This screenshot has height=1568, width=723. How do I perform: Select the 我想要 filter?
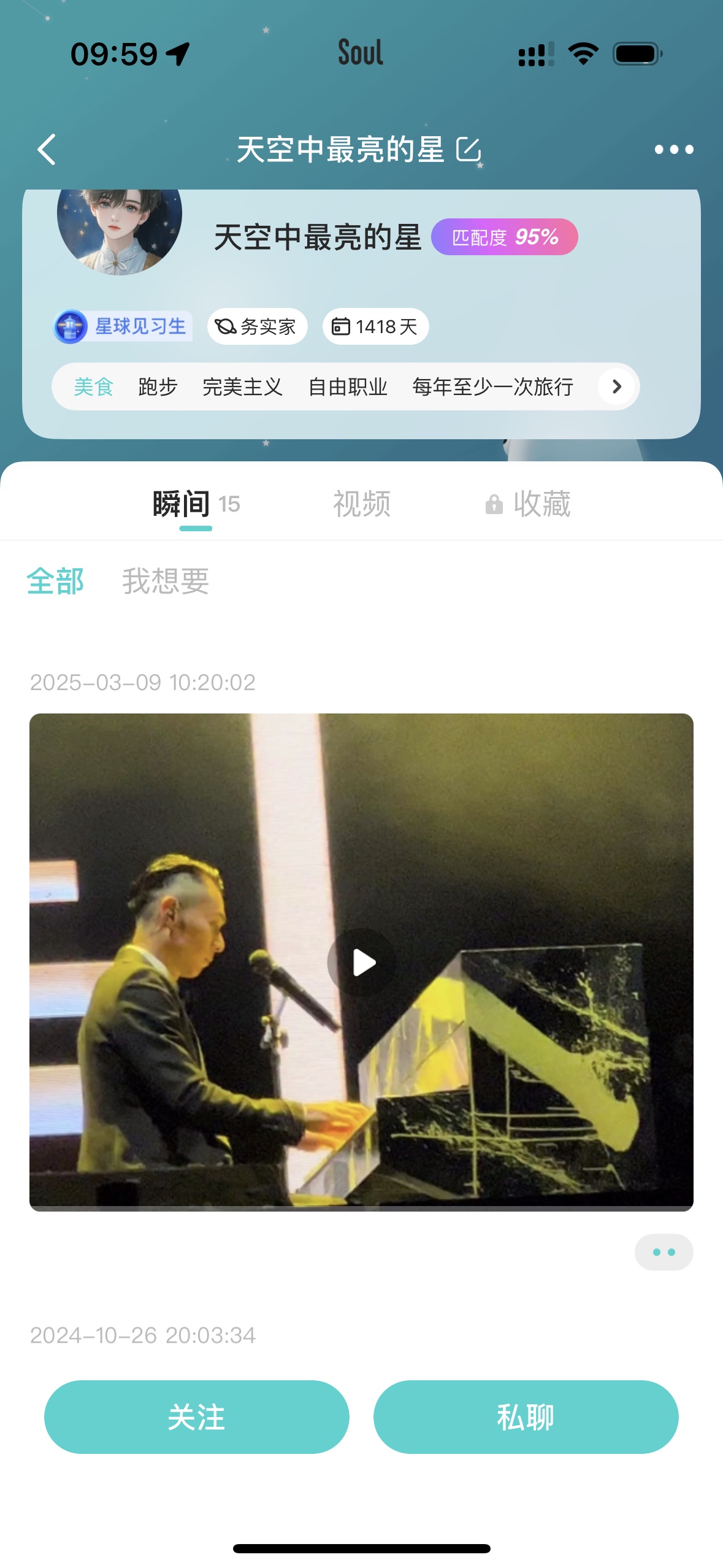coord(166,581)
